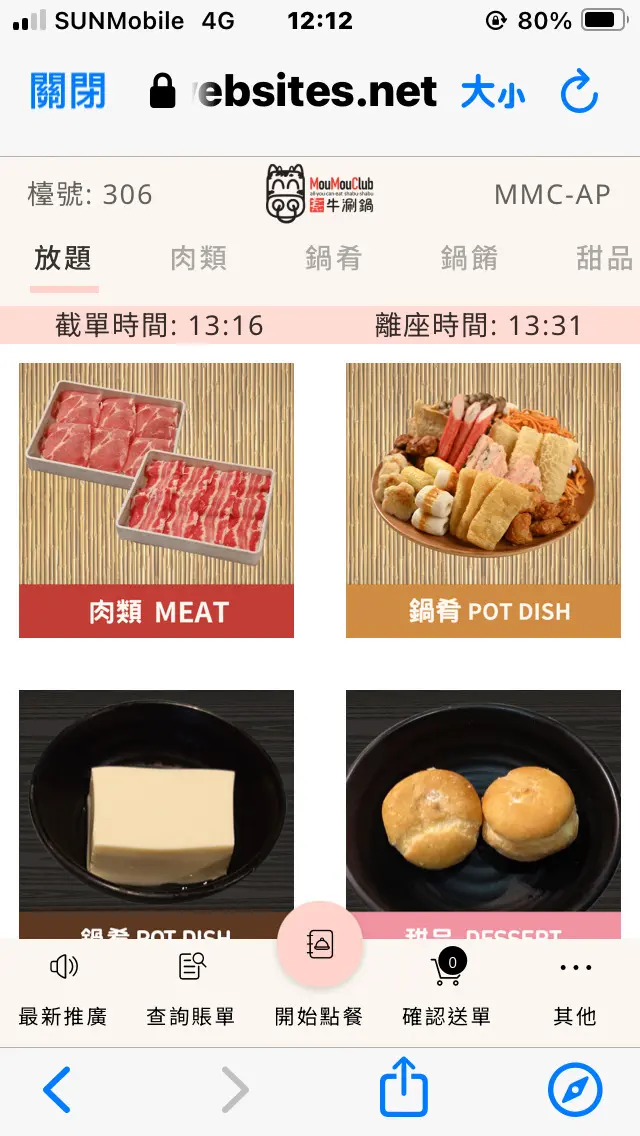Share this page
Viewport: 640px width, 1136px height.
point(404,1089)
